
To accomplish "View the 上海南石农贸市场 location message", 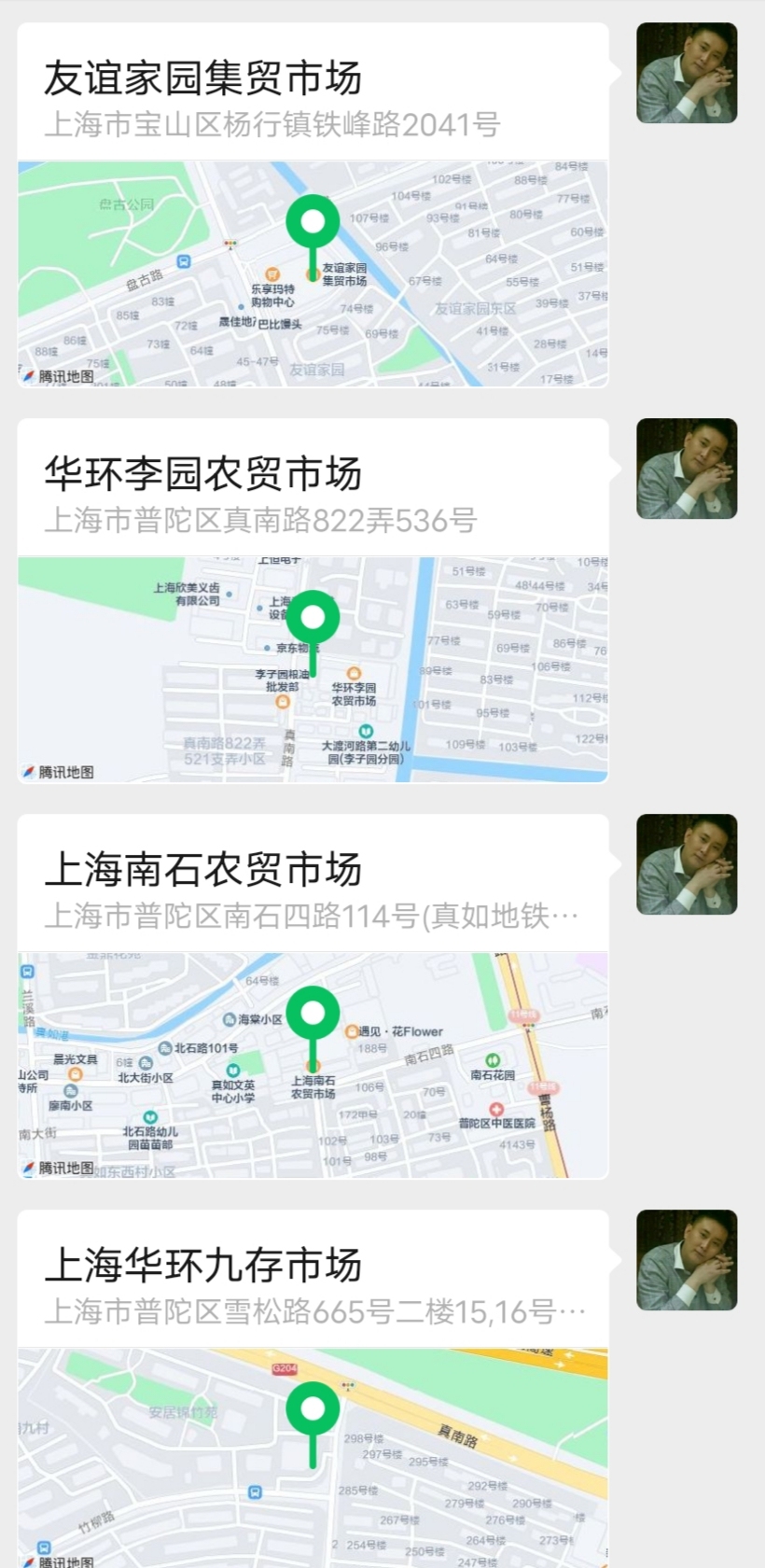I will 313,996.
